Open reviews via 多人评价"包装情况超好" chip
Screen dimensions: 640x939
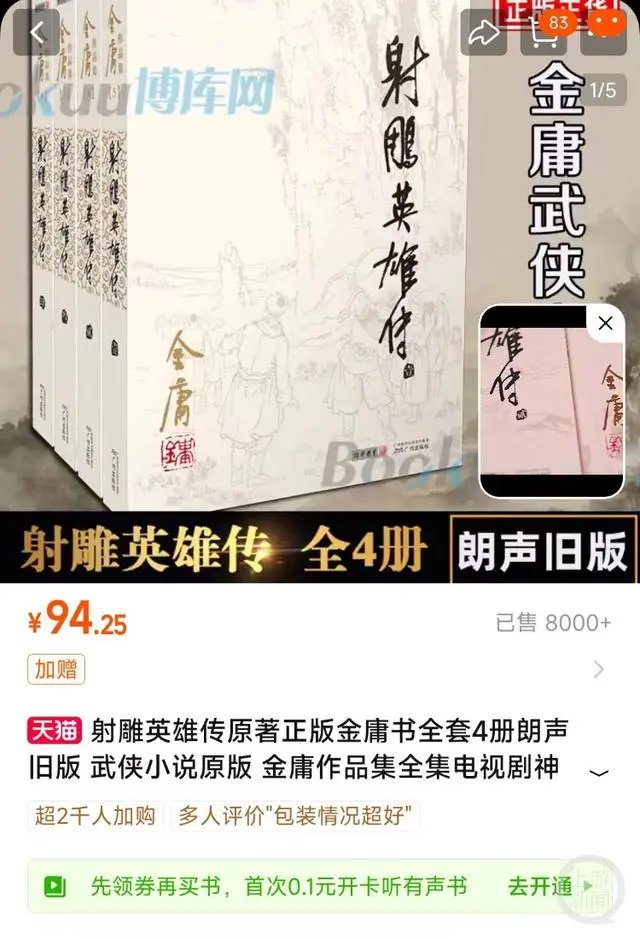pos(294,816)
